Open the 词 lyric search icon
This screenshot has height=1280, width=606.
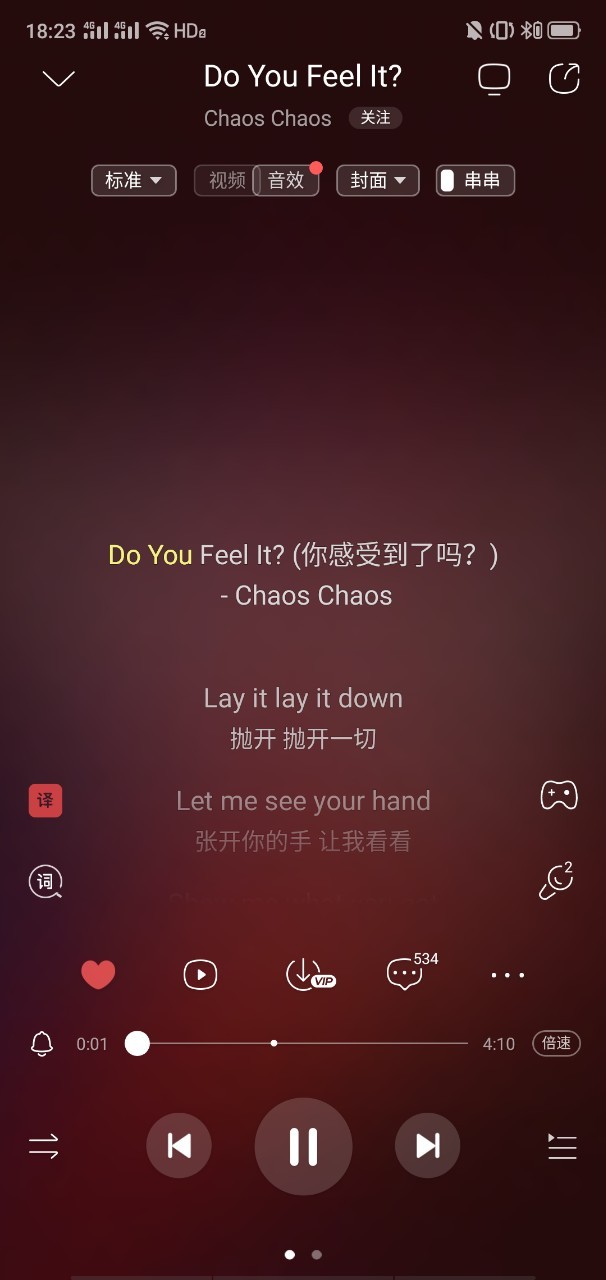45,881
